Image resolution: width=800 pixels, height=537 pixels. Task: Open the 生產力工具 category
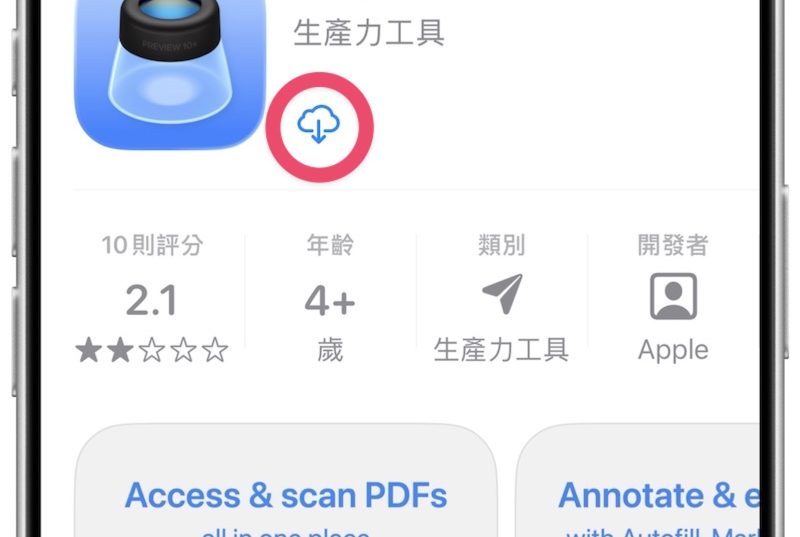pyautogui.click(x=501, y=298)
